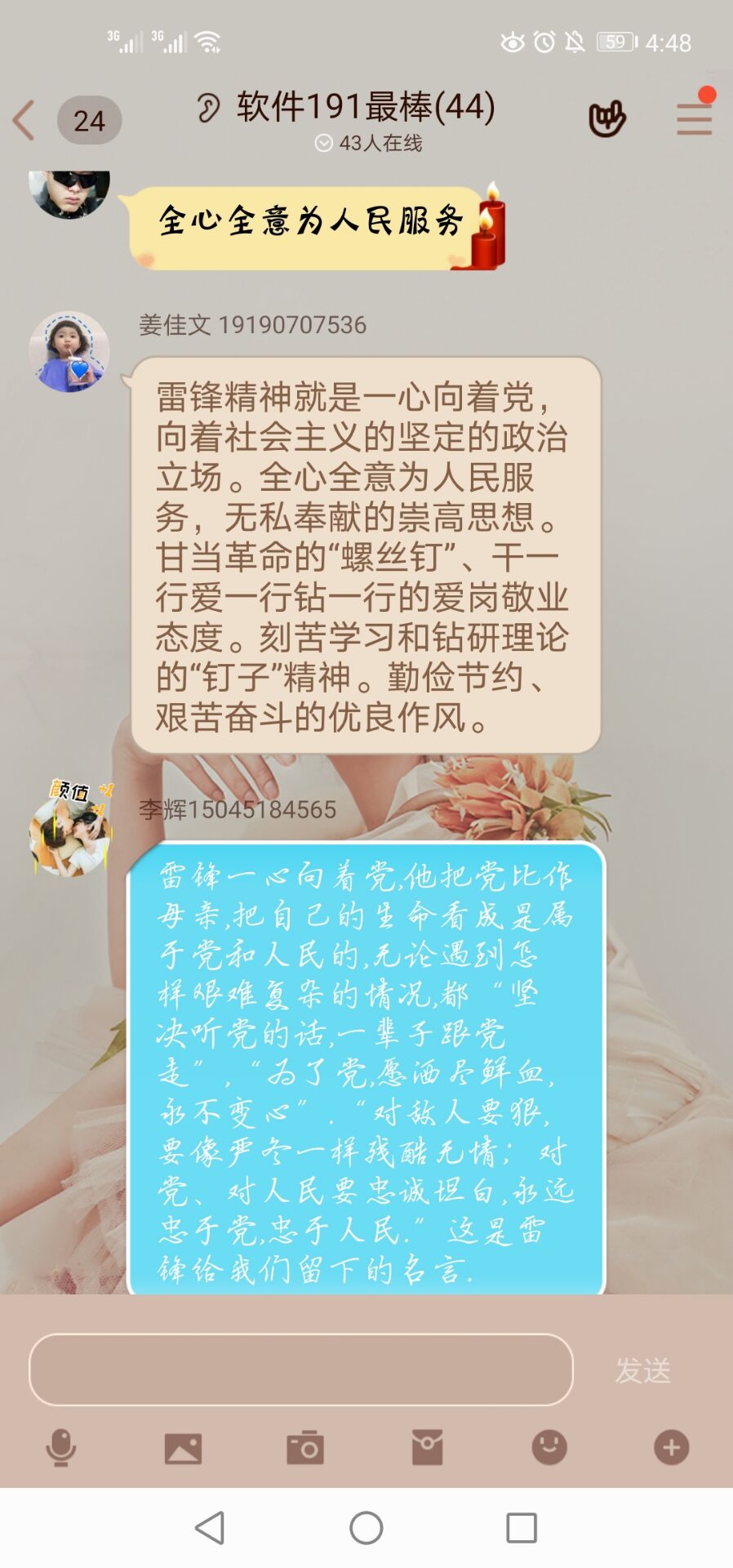Screen dimensions: 733x1568
Task: Open the emoji sticker panel
Action: pyautogui.click(x=549, y=1448)
